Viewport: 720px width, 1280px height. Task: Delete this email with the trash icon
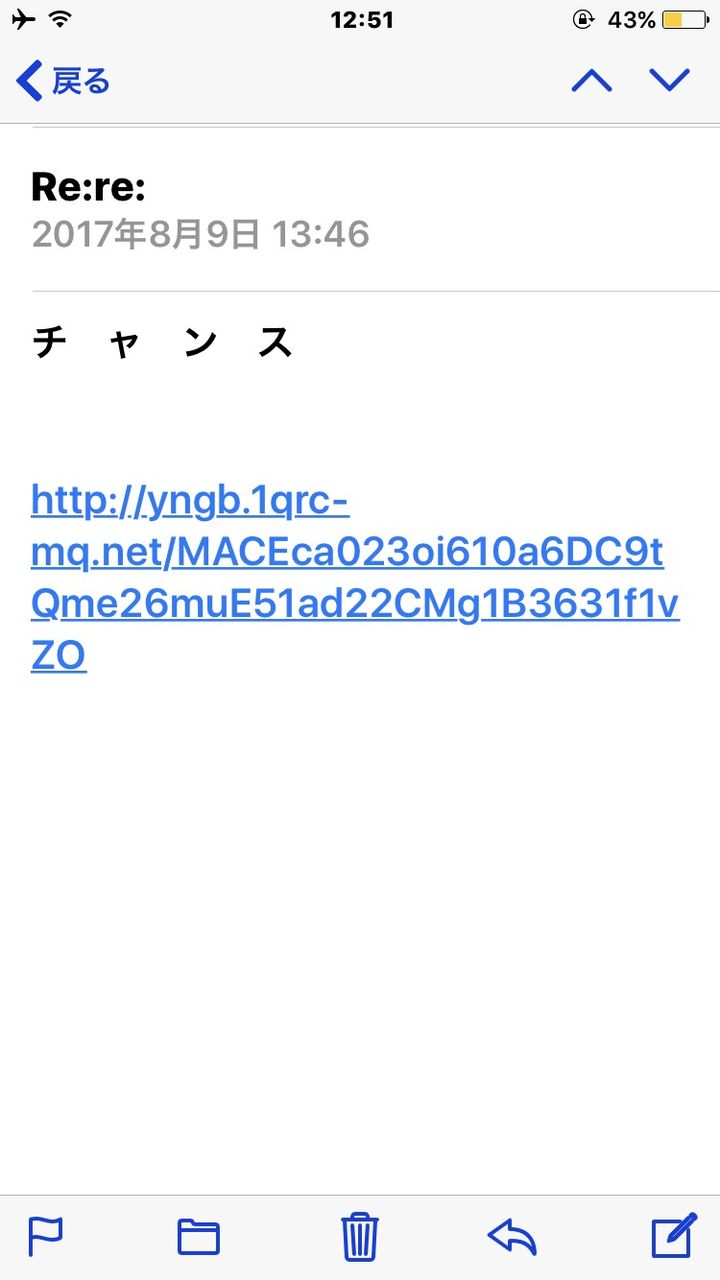tap(359, 1236)
